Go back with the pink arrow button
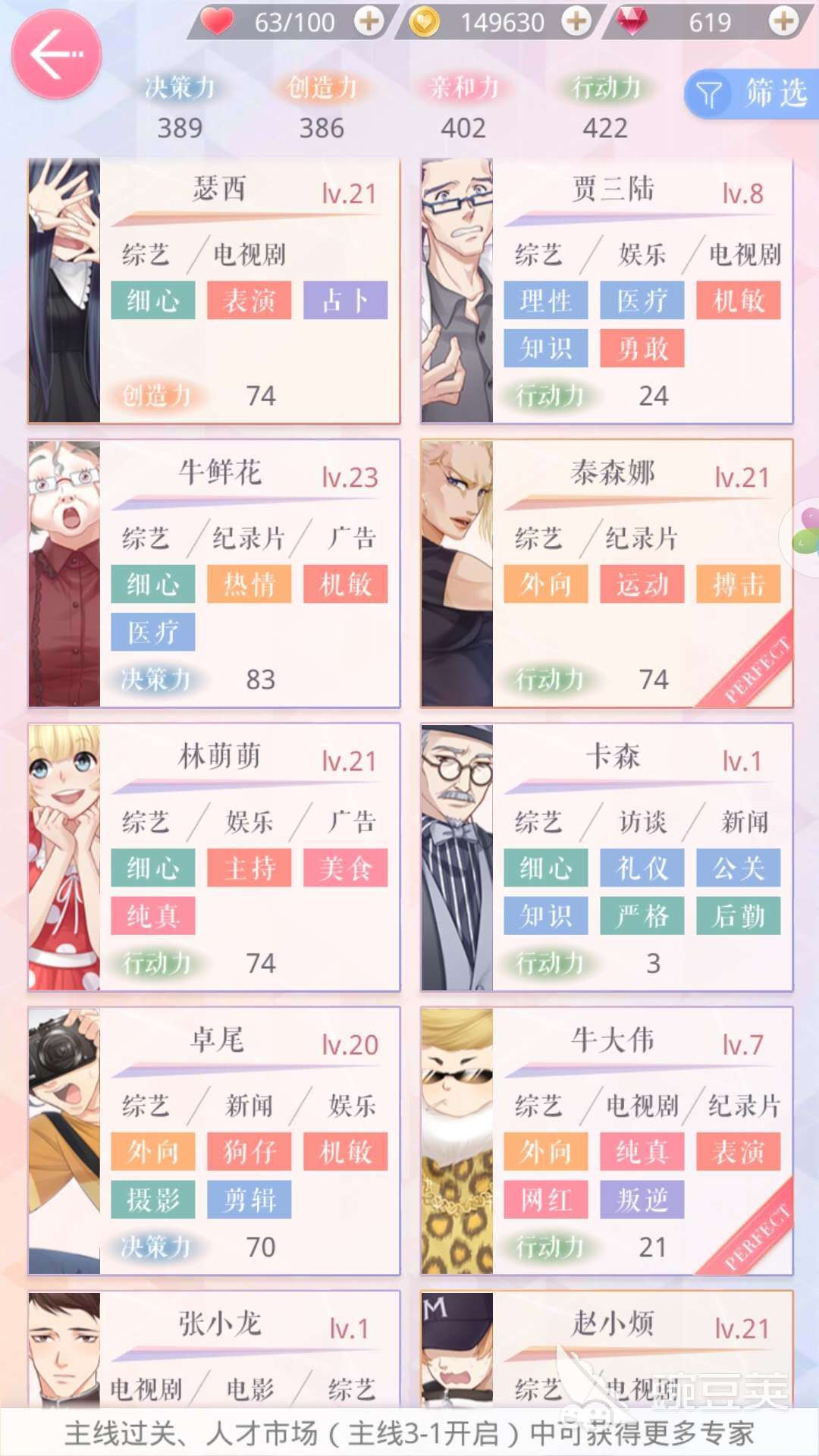 pos(56,55)
